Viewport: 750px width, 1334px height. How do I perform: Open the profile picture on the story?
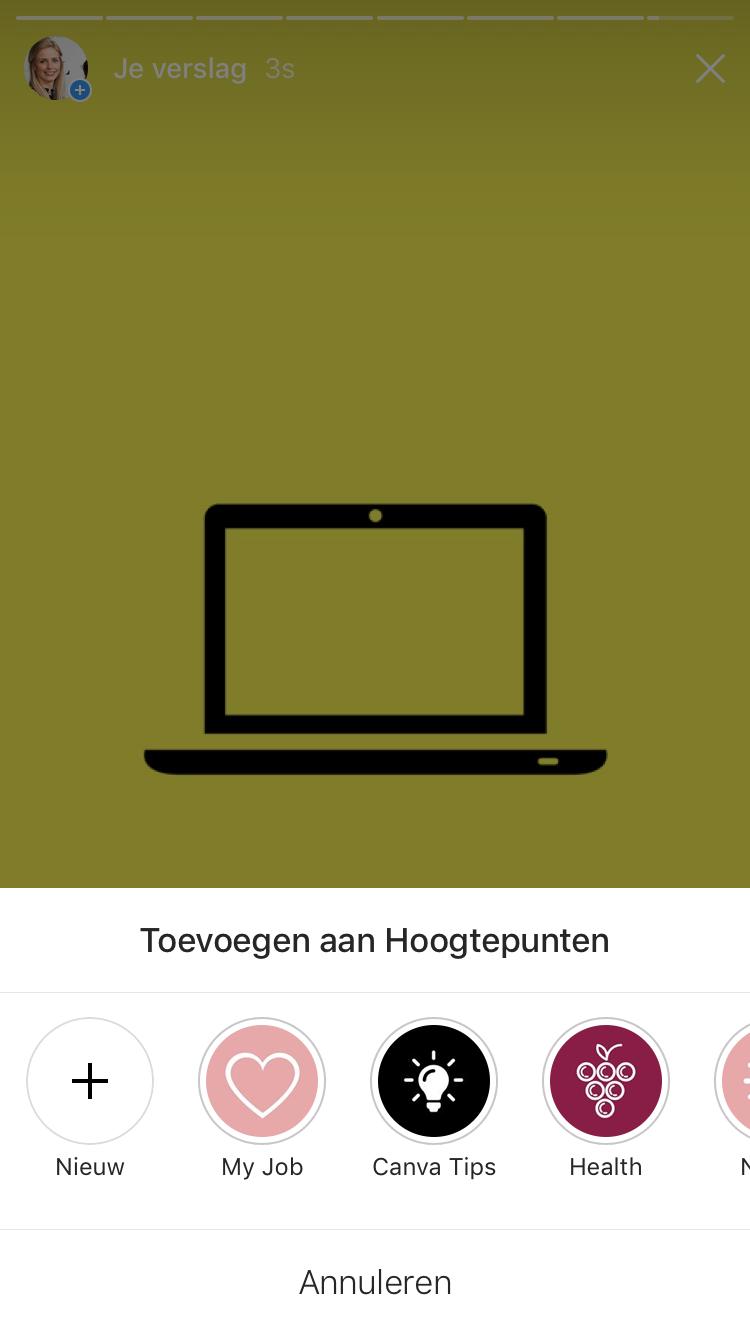click(x=56, y=68)
